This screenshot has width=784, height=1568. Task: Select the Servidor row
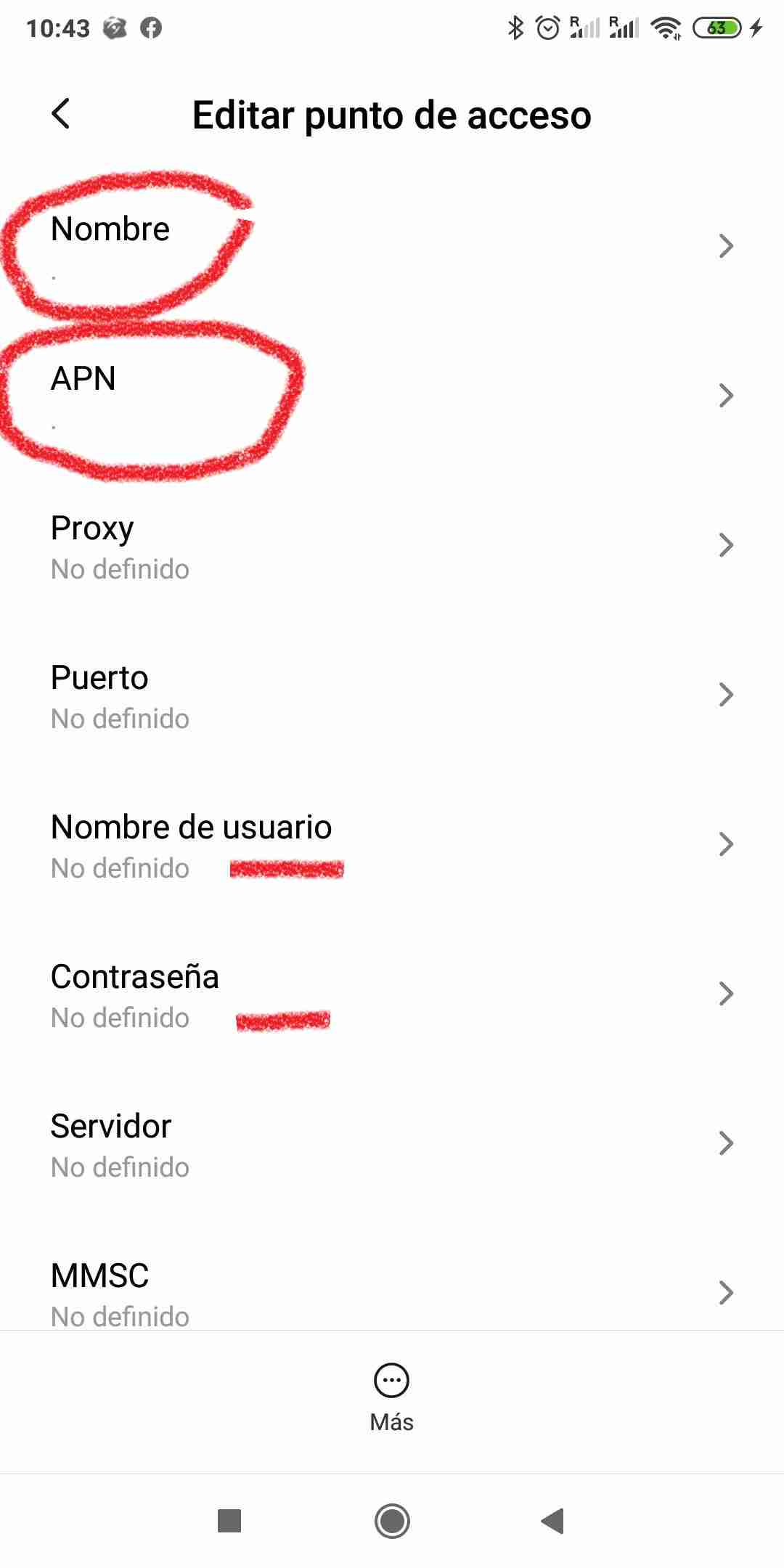coord(392,1143)
